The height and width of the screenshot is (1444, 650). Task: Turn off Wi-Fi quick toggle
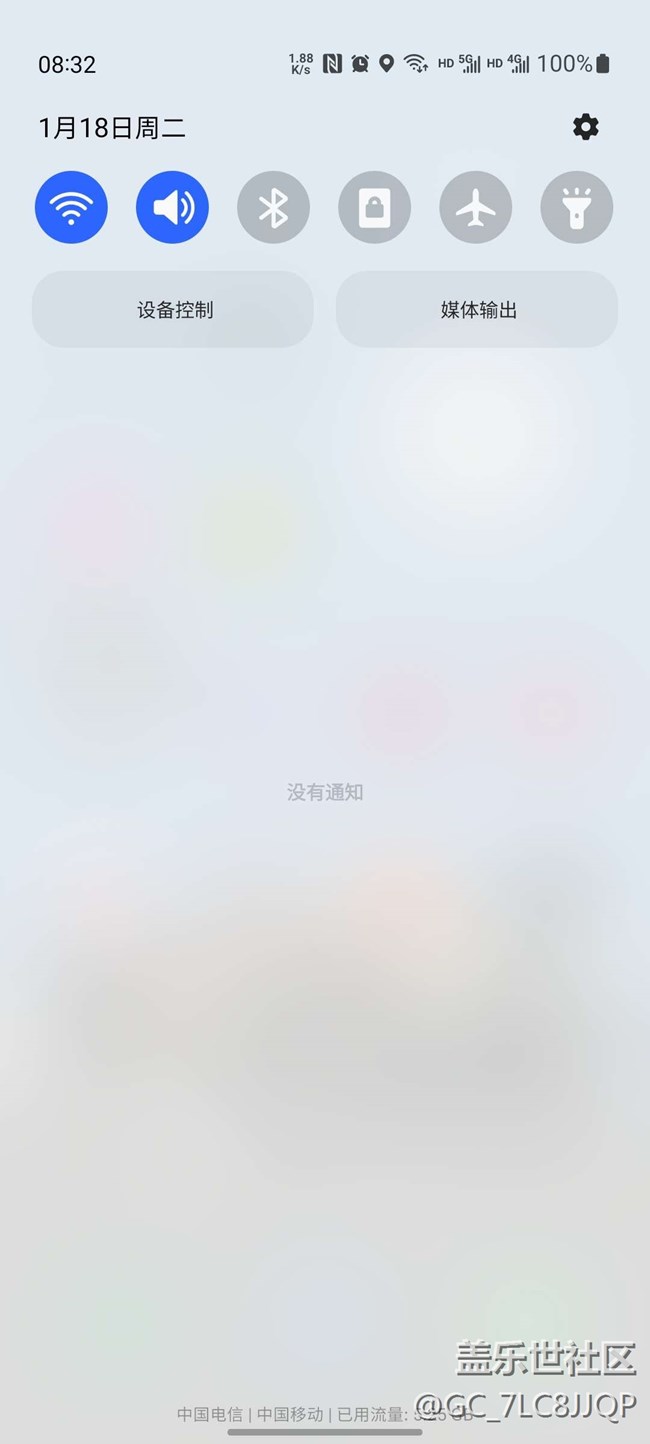point(71,207)
